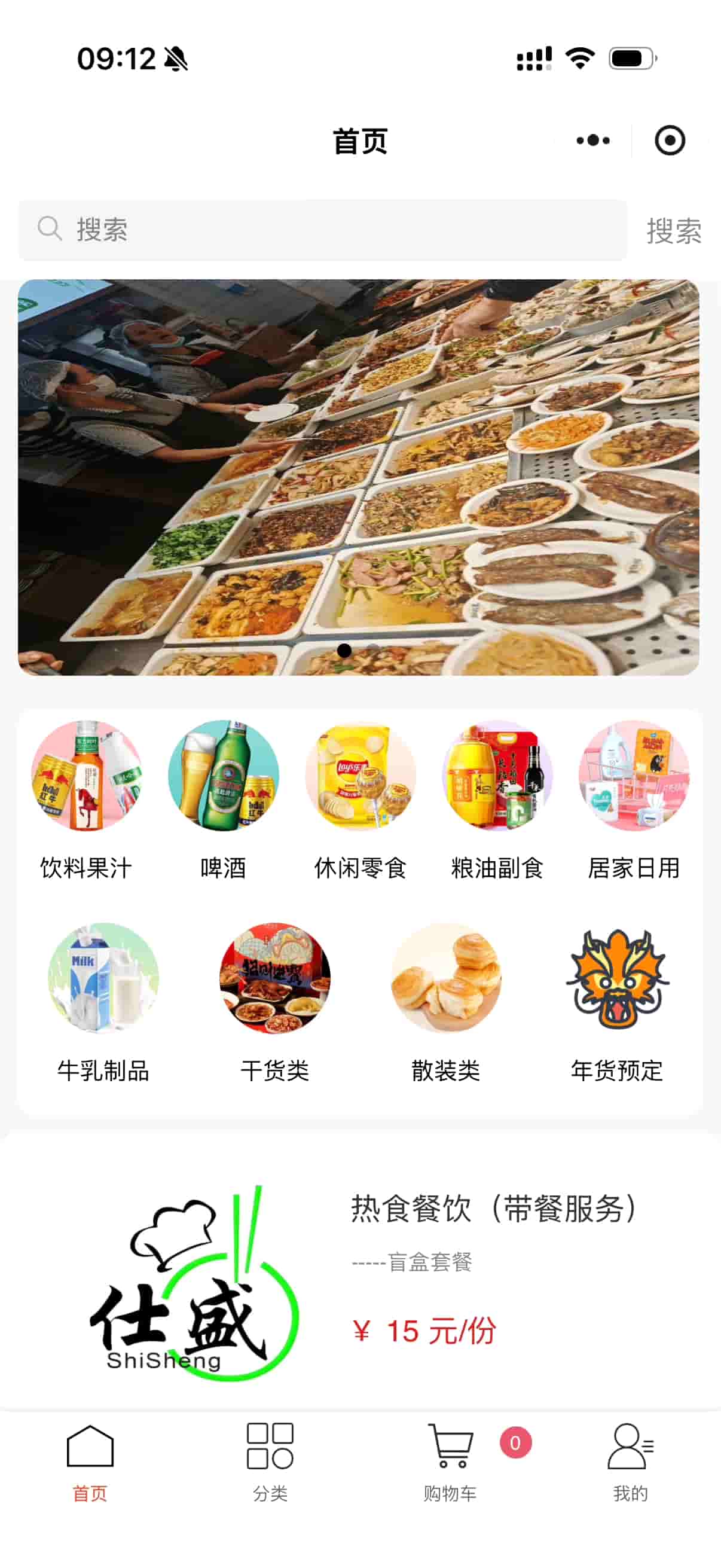
Task: Open the 年货预定 dragon category
Action: pos(617,1002)
